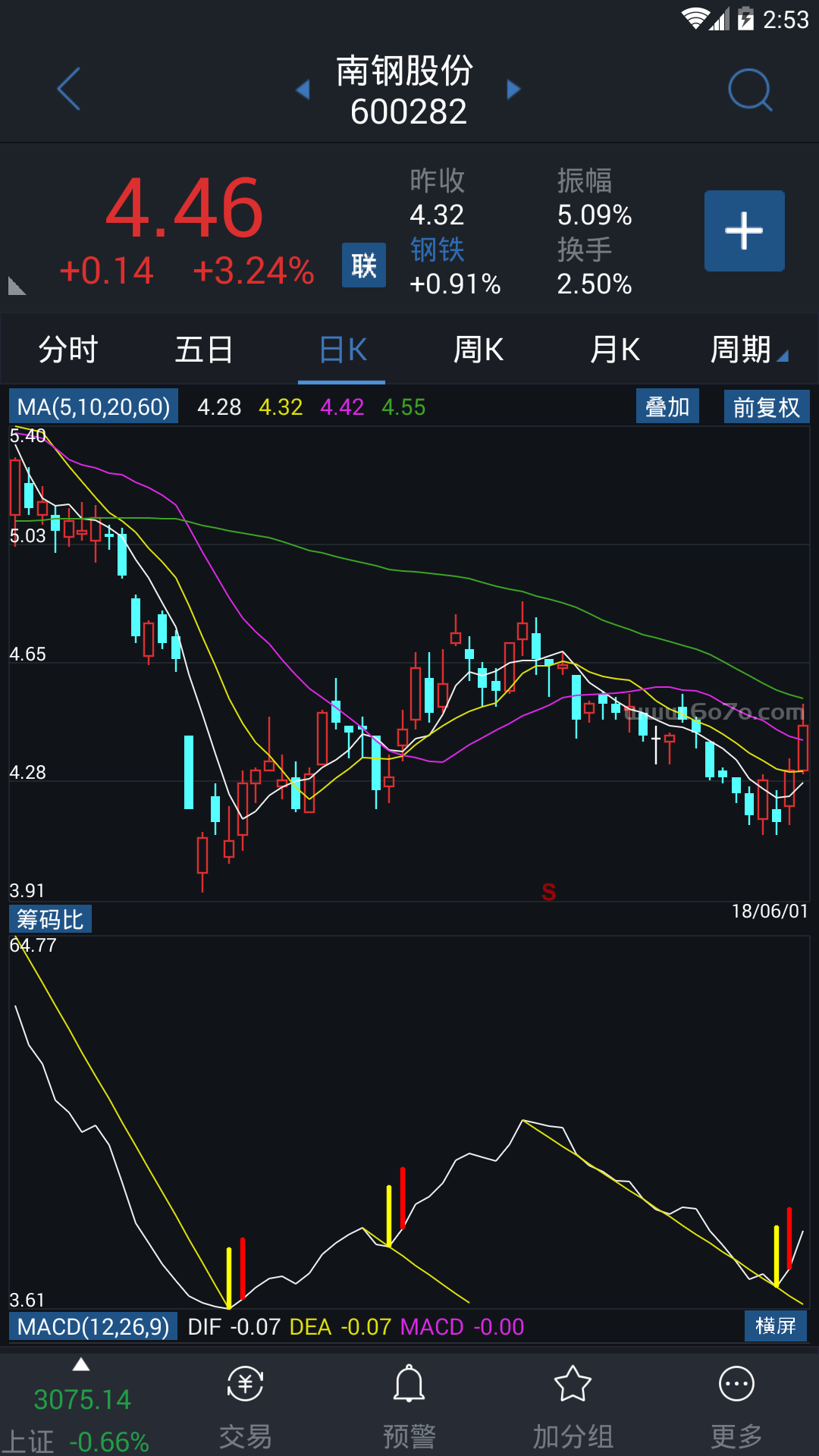Open the 周期 period dropdown

click(749, 350)
